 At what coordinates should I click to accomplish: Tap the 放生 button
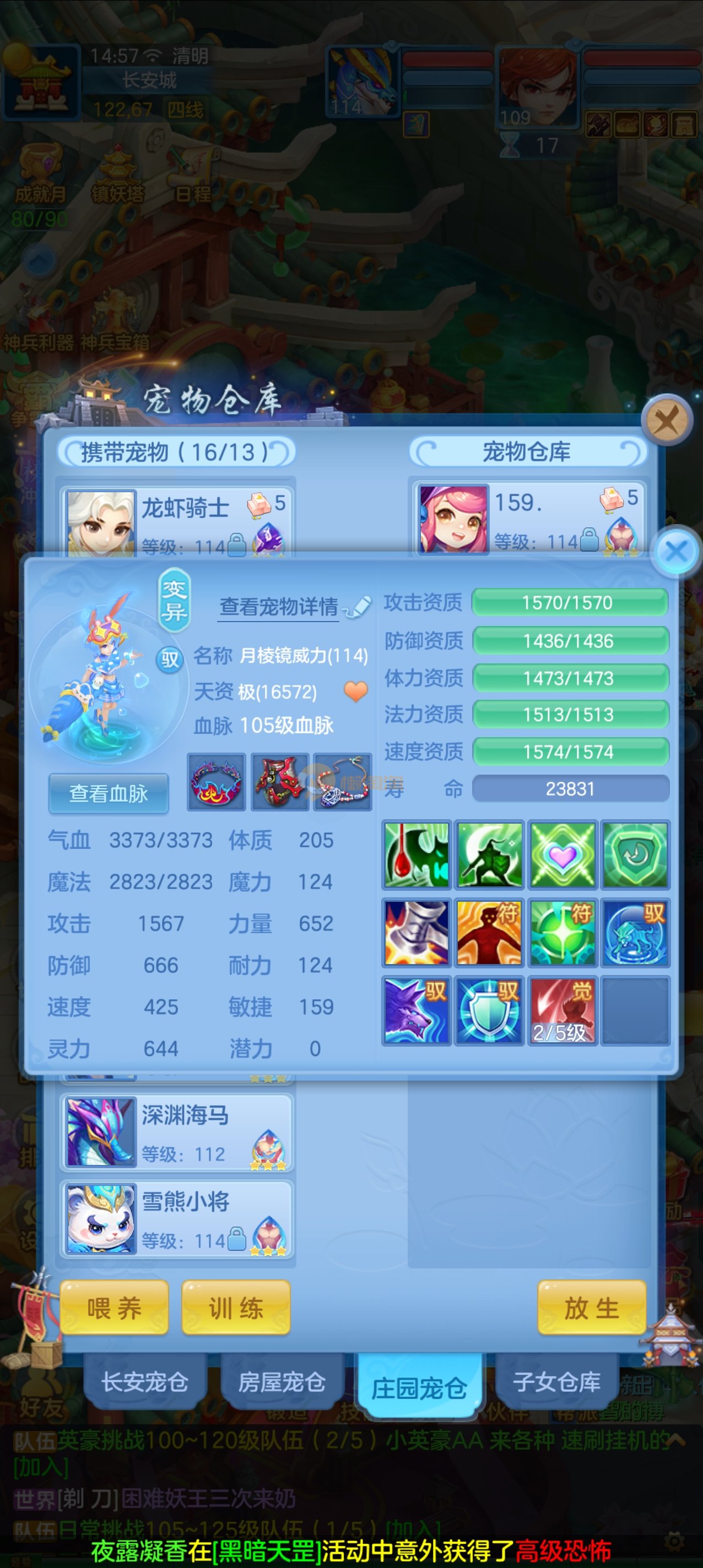point(591,1308)
